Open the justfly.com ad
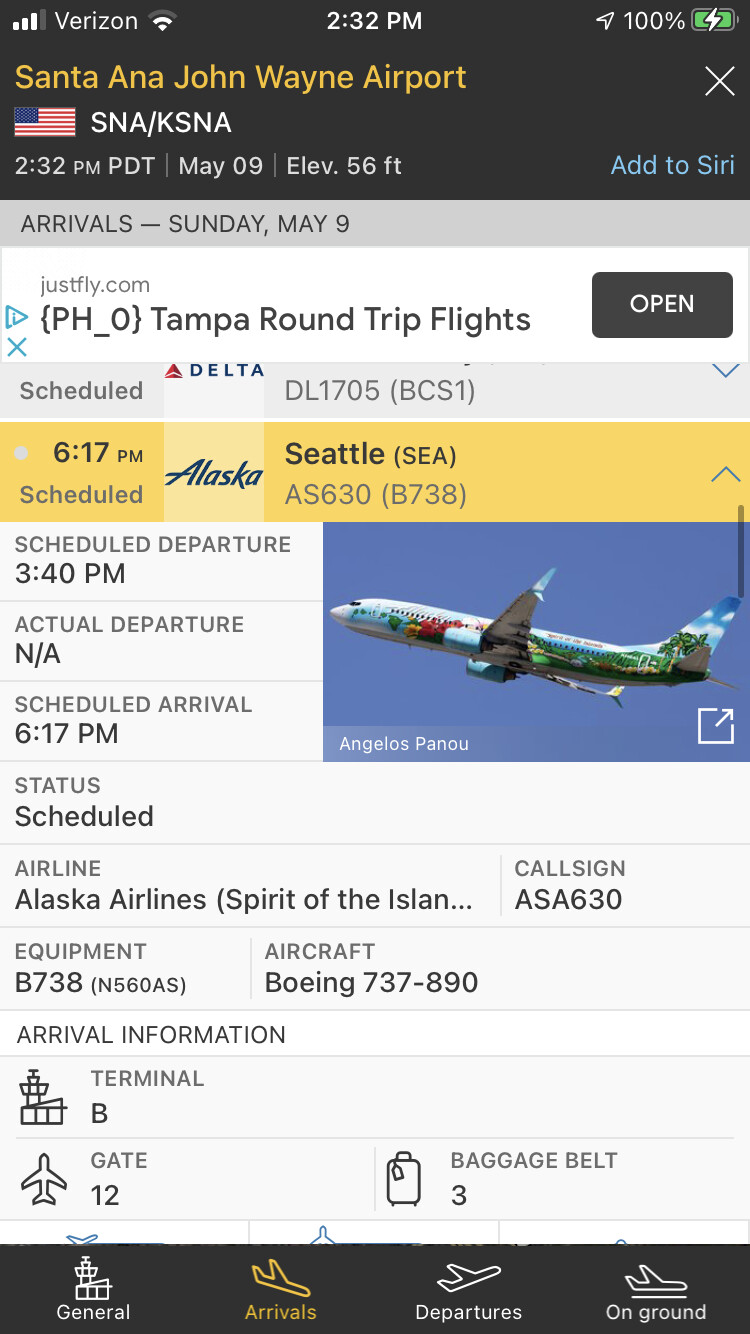This screenshot has height=1334, width=750. coord(661,304)
